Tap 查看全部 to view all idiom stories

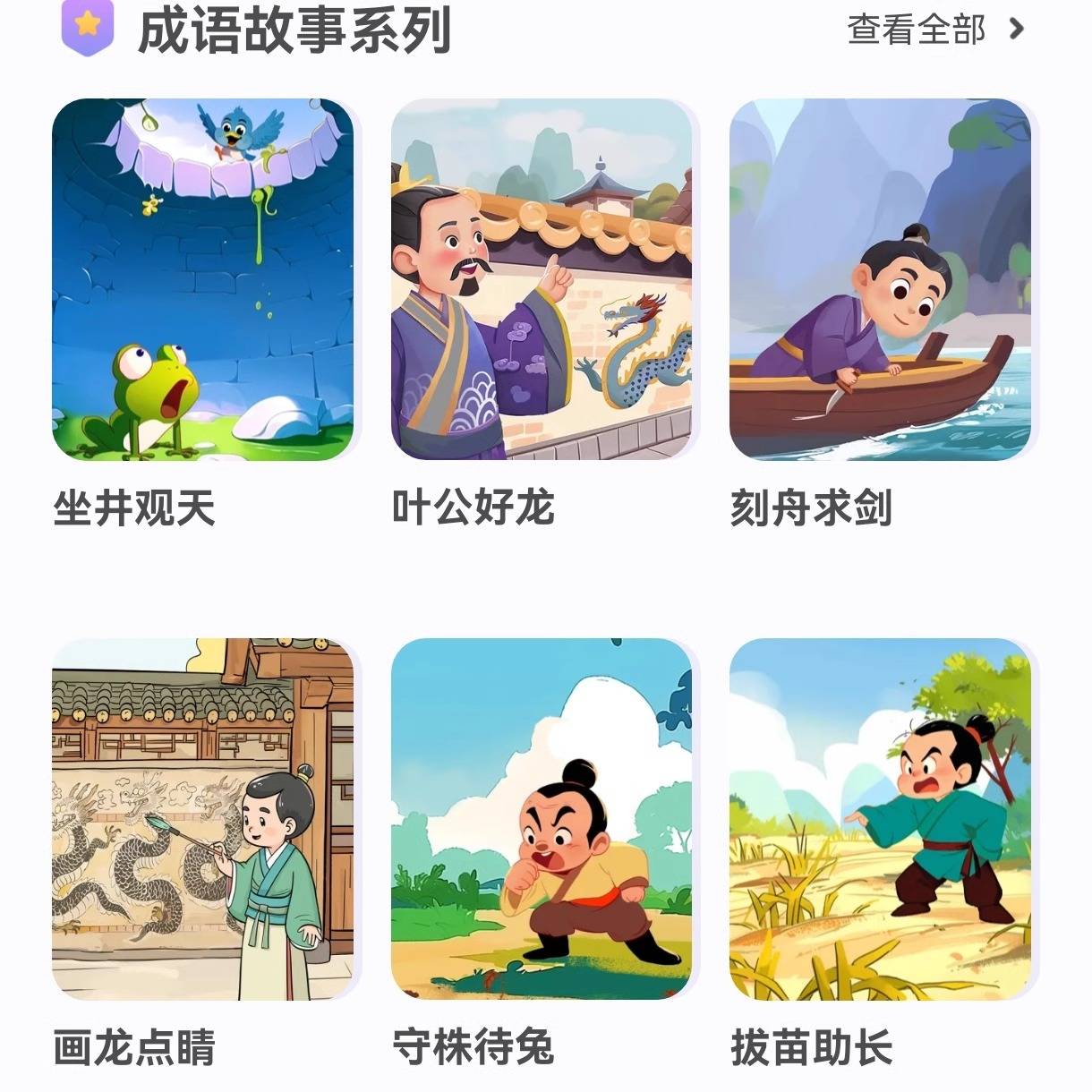pos(934,30)
